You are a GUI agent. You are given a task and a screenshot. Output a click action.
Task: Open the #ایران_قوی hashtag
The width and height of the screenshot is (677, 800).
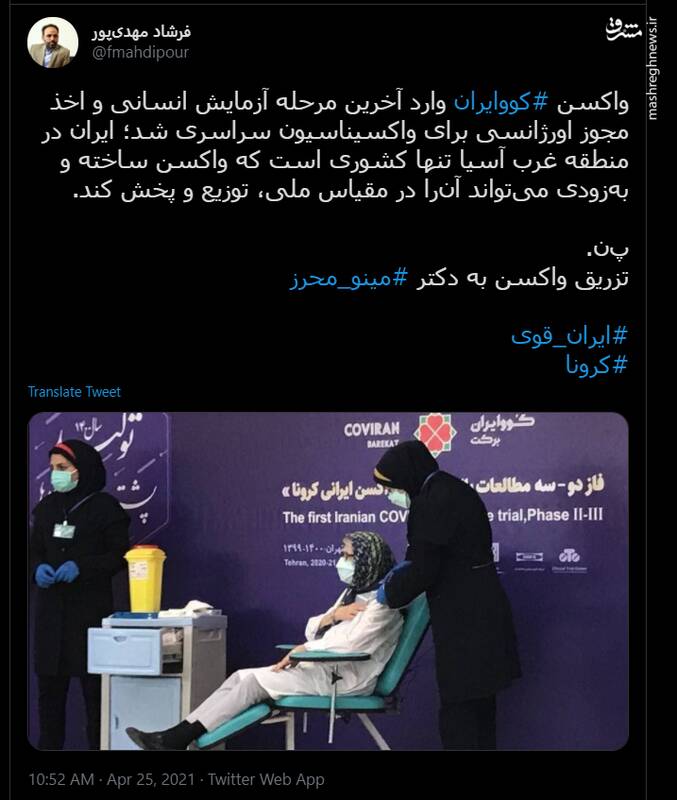[x=569, y=334]
